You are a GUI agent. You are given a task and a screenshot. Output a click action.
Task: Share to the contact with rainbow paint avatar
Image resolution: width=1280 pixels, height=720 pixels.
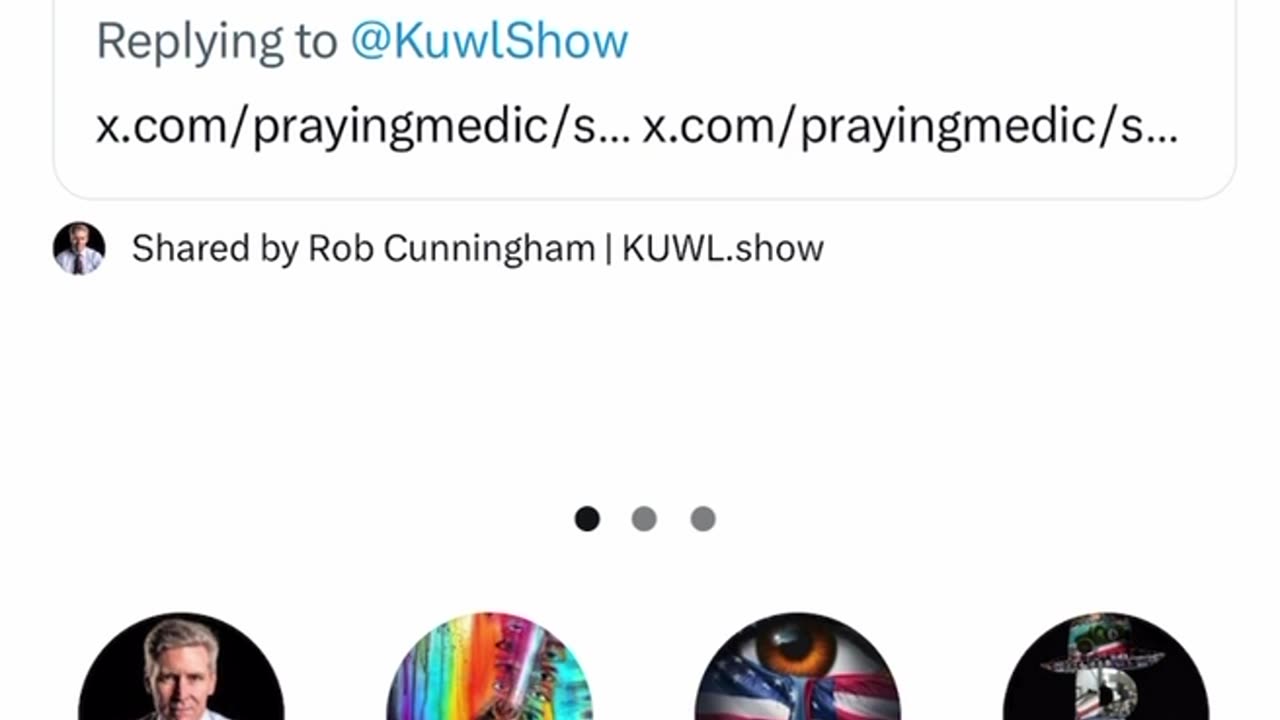click(x=489, y=668)
